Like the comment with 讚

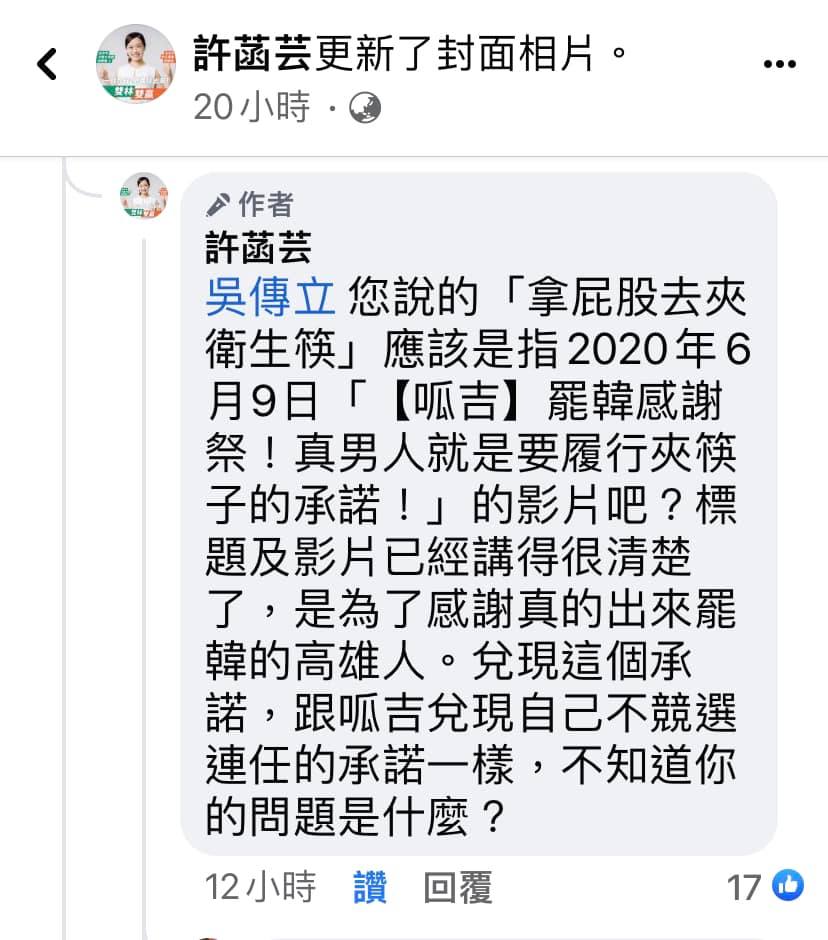[370, 887]
